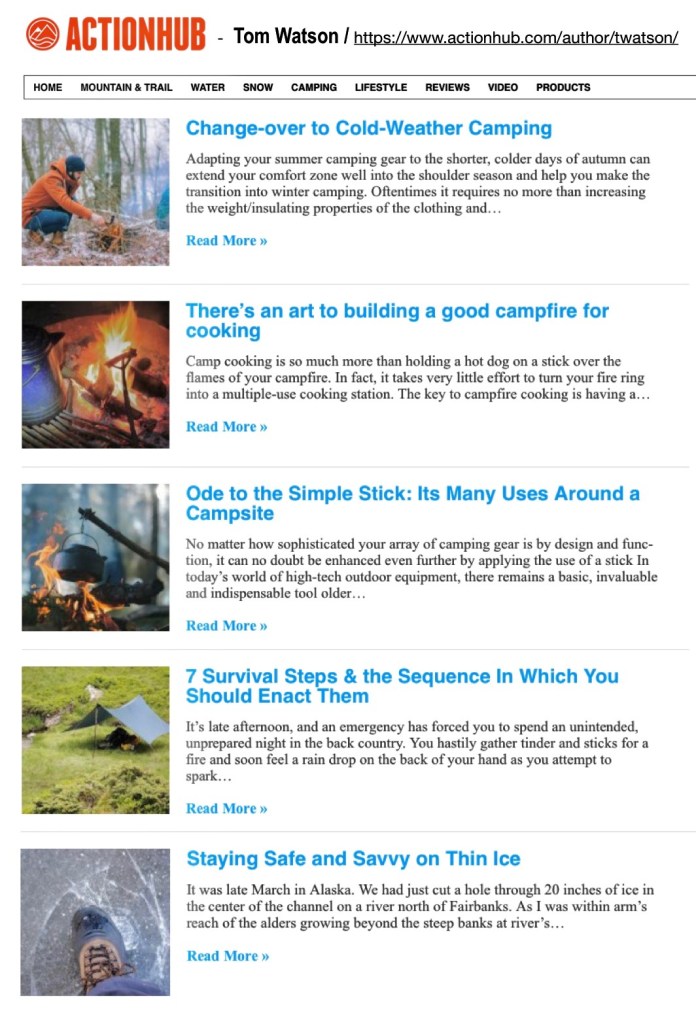The image size is (696, 1024).
Task: Go to the Lifestyle section
Action: (x=381, y=88)
